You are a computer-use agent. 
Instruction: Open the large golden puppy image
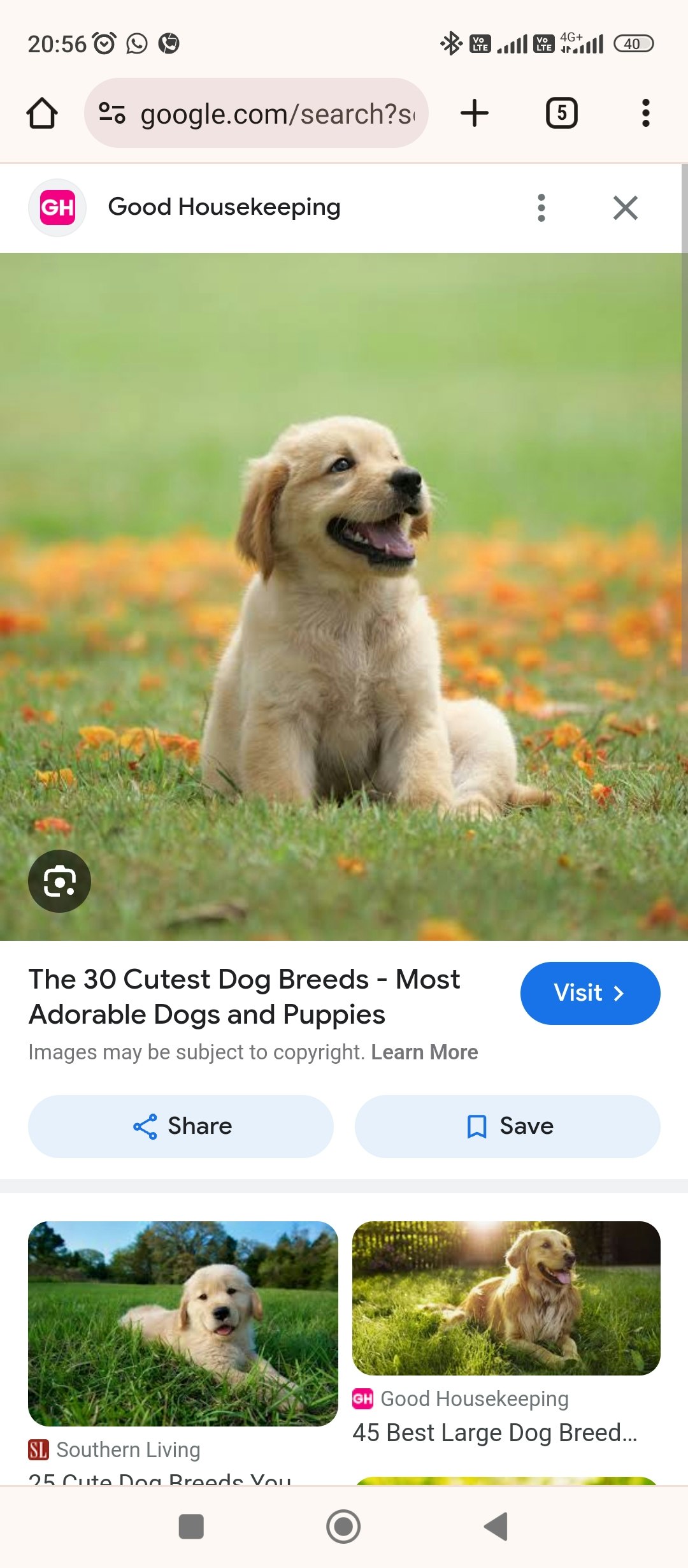click(344, 597)
